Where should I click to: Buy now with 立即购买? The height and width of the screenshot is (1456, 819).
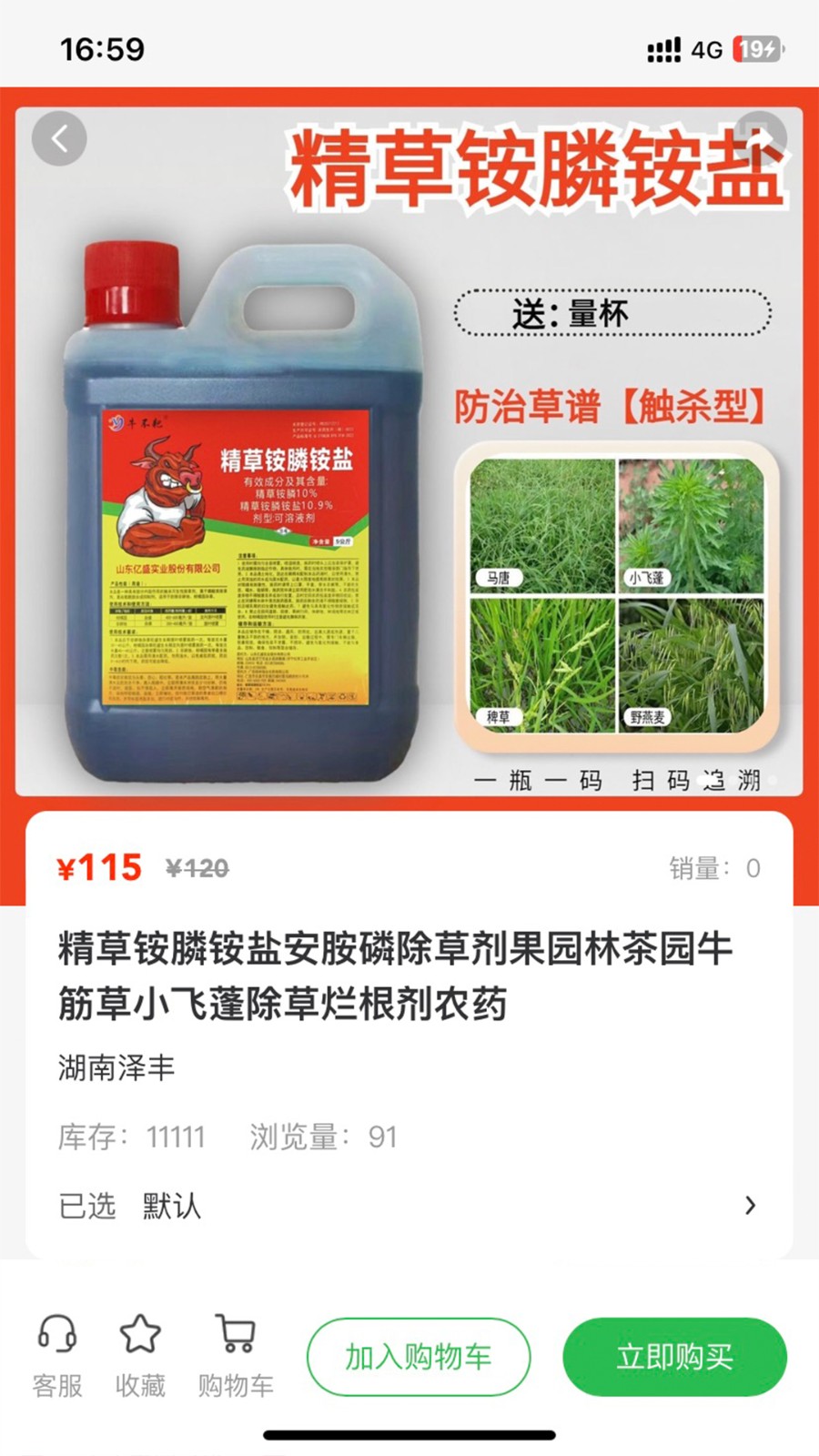point(674,1357)
